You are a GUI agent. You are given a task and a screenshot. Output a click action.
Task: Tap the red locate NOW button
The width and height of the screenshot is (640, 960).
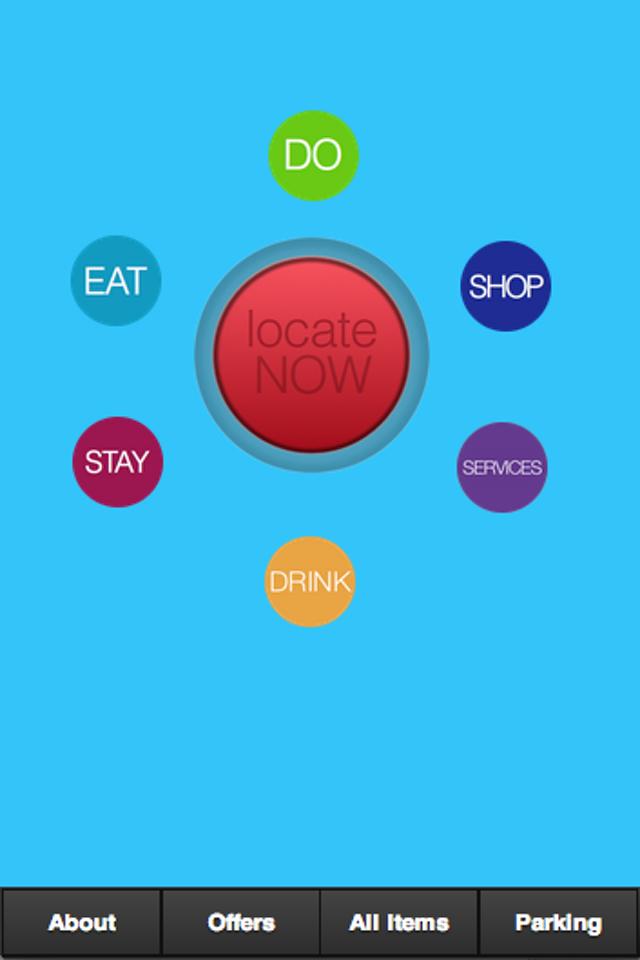[x=312, y=354]
